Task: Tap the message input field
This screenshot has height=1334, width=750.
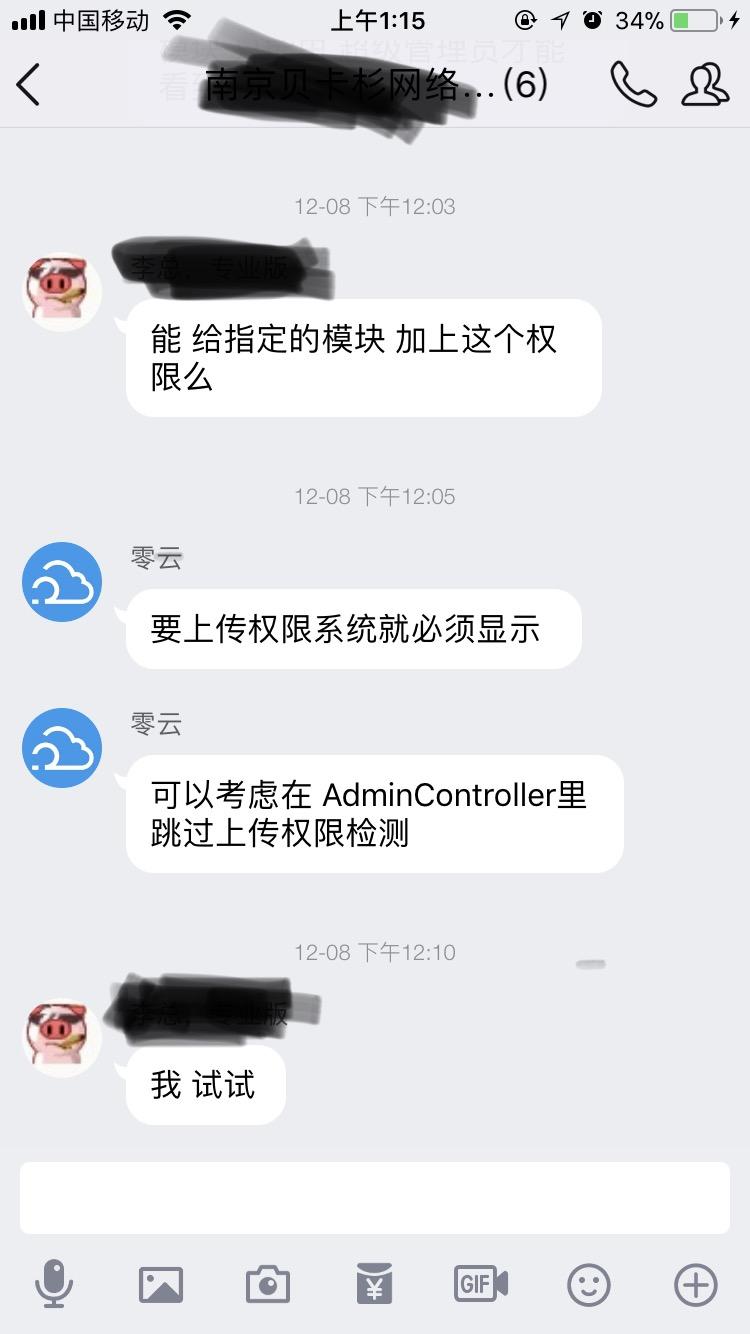Action: coord(374,1197)
